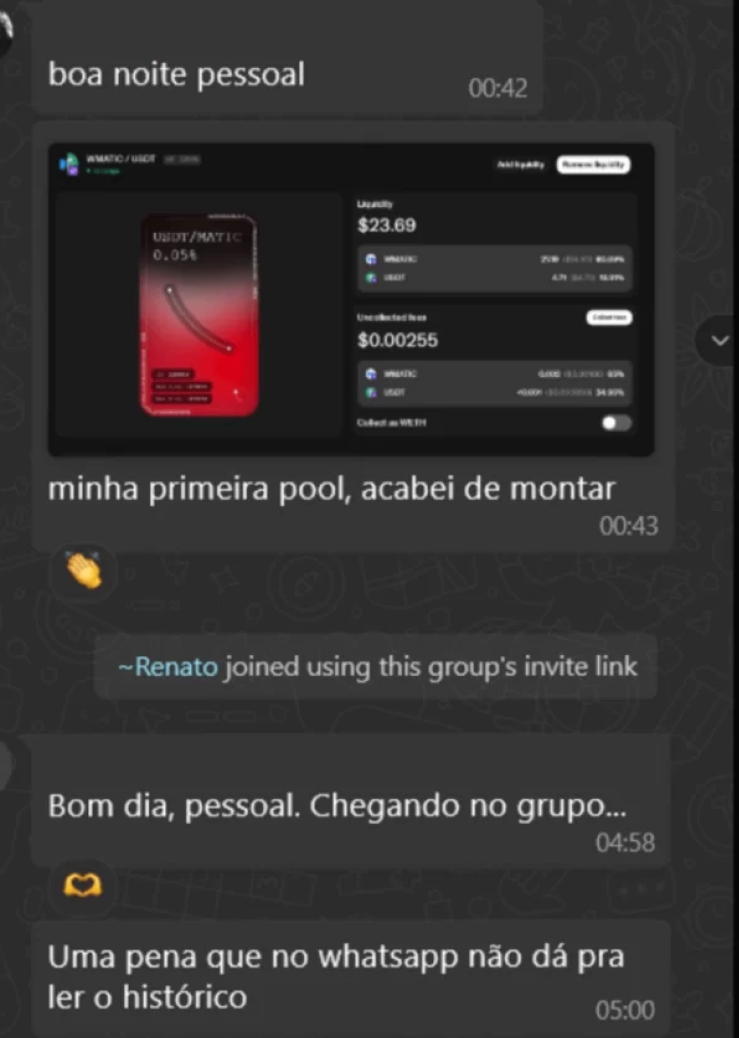
Task: Open the heart hands reaction under Bom dia message
Action: [82, 885]
